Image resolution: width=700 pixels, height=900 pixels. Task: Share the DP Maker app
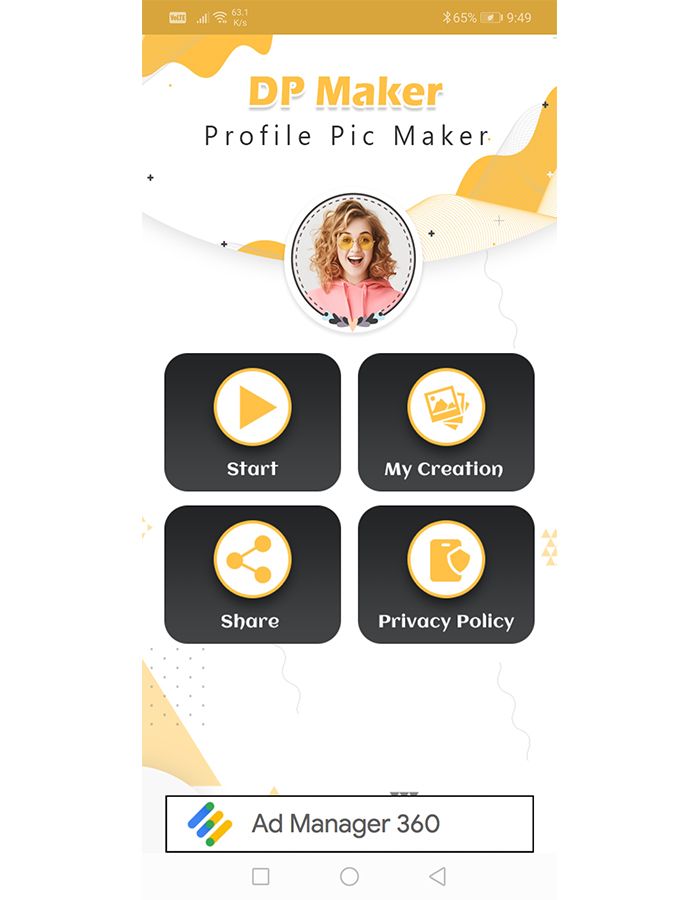(252, 574)
